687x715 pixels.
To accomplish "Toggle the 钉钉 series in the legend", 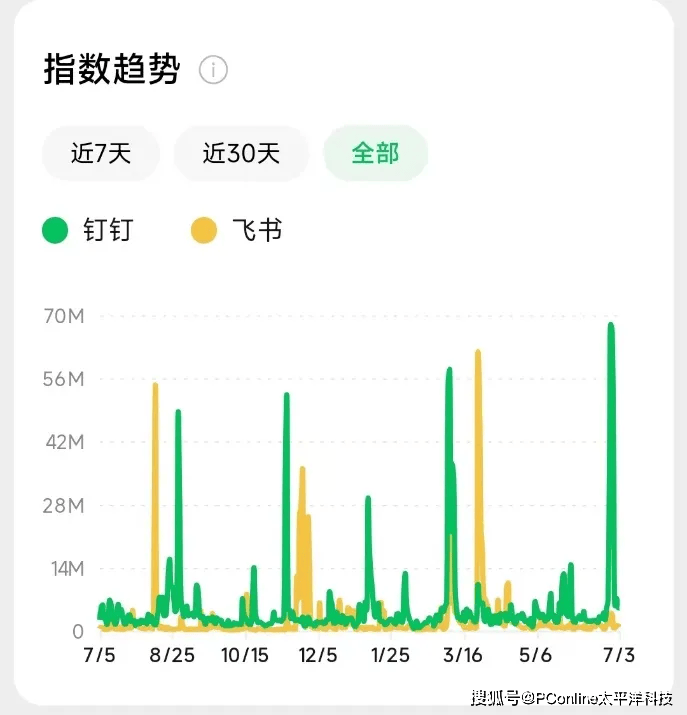I will pyautogui.click(x=87, y=231).
